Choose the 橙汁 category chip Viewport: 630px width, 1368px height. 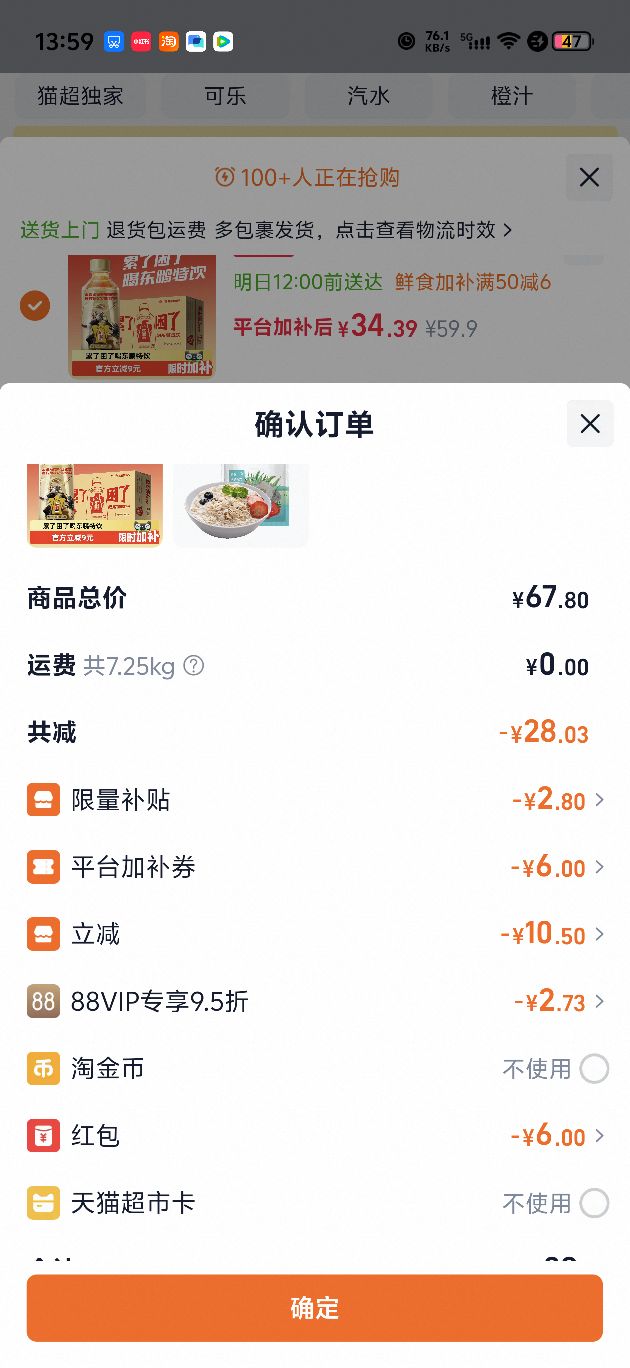[x=512, y=96]
